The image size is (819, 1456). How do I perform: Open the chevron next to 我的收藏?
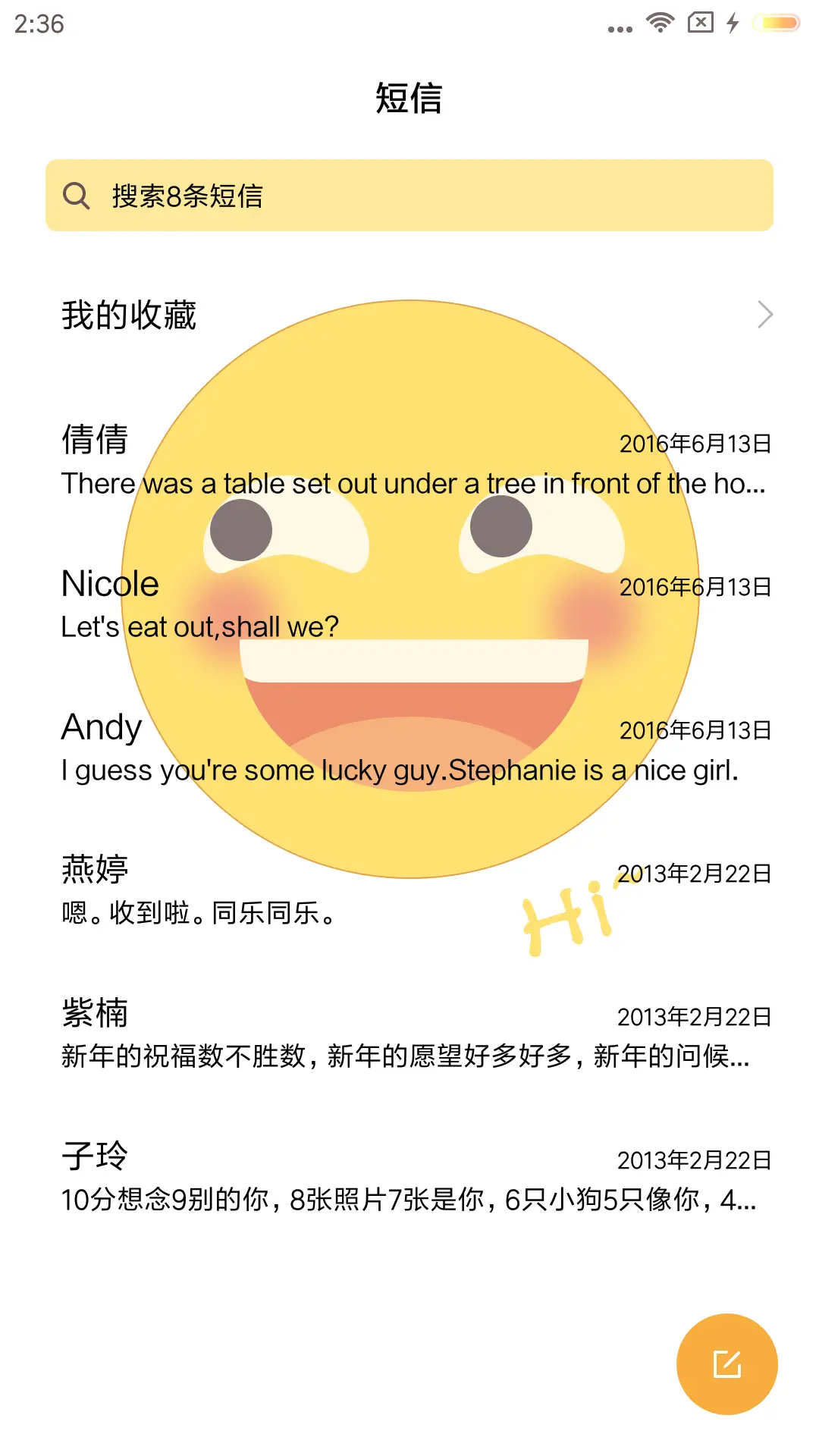[x=764, y=314]
